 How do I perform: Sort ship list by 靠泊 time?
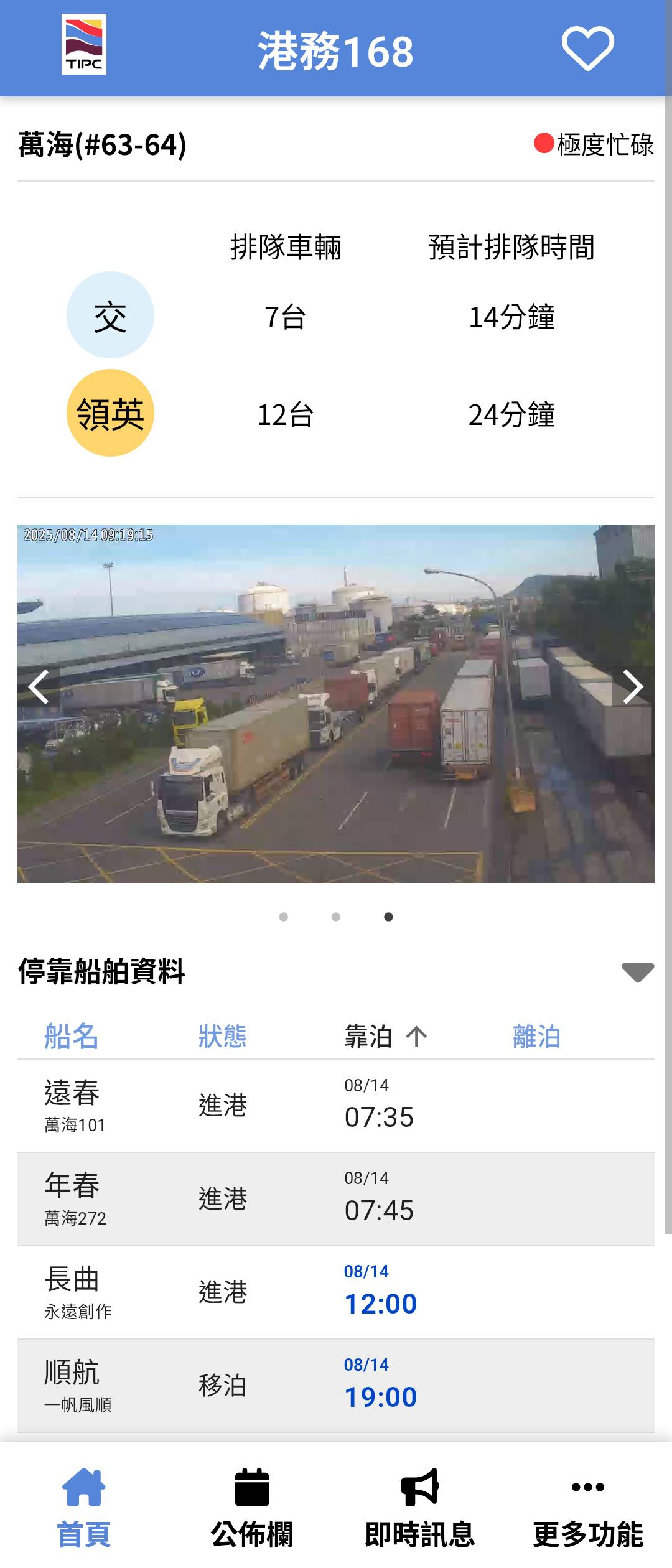(x=385, y=1037)
